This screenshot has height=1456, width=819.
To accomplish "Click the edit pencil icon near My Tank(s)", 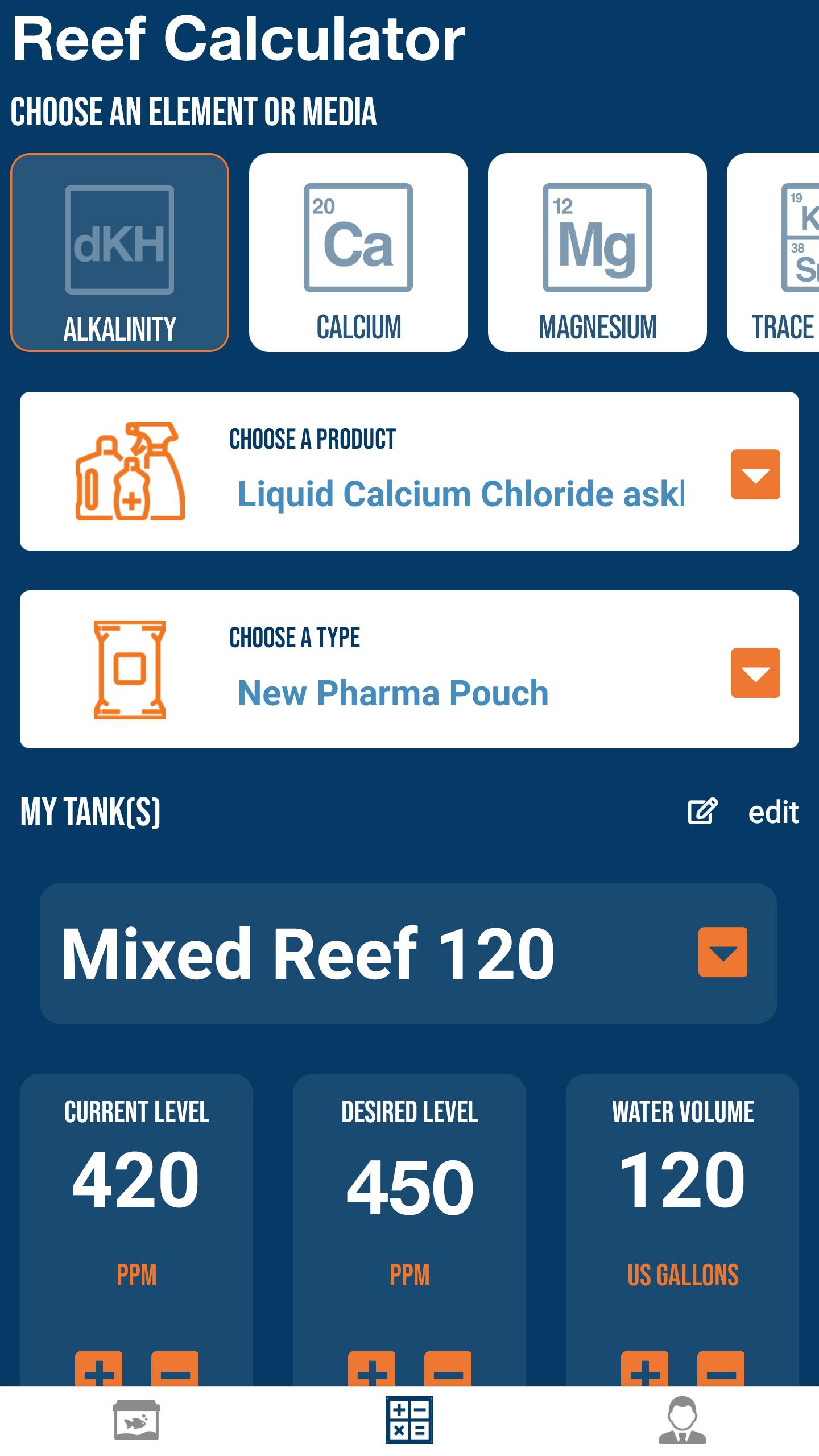I will coord(702,813).
